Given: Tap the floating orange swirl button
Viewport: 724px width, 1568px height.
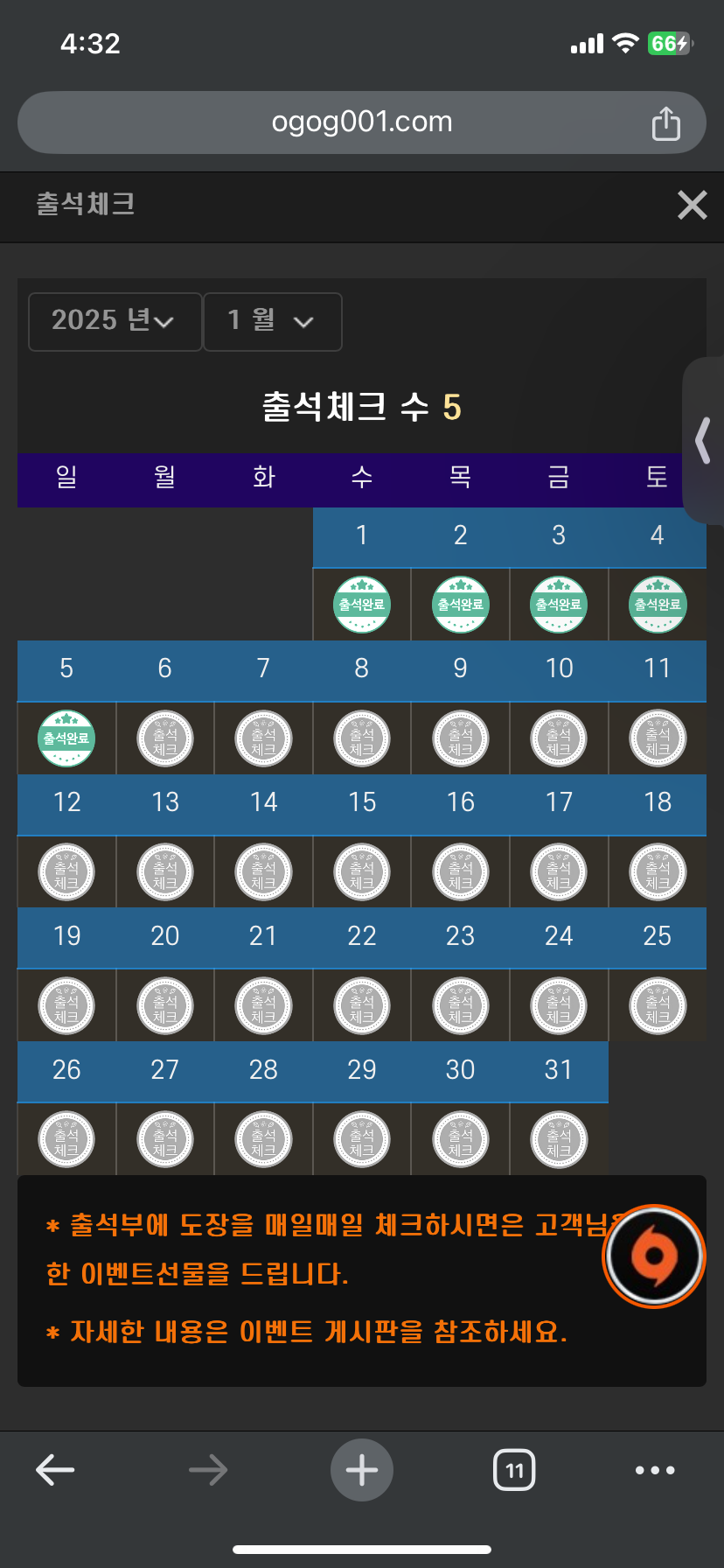Looking at the screenshot, I should pos(654,1256).
